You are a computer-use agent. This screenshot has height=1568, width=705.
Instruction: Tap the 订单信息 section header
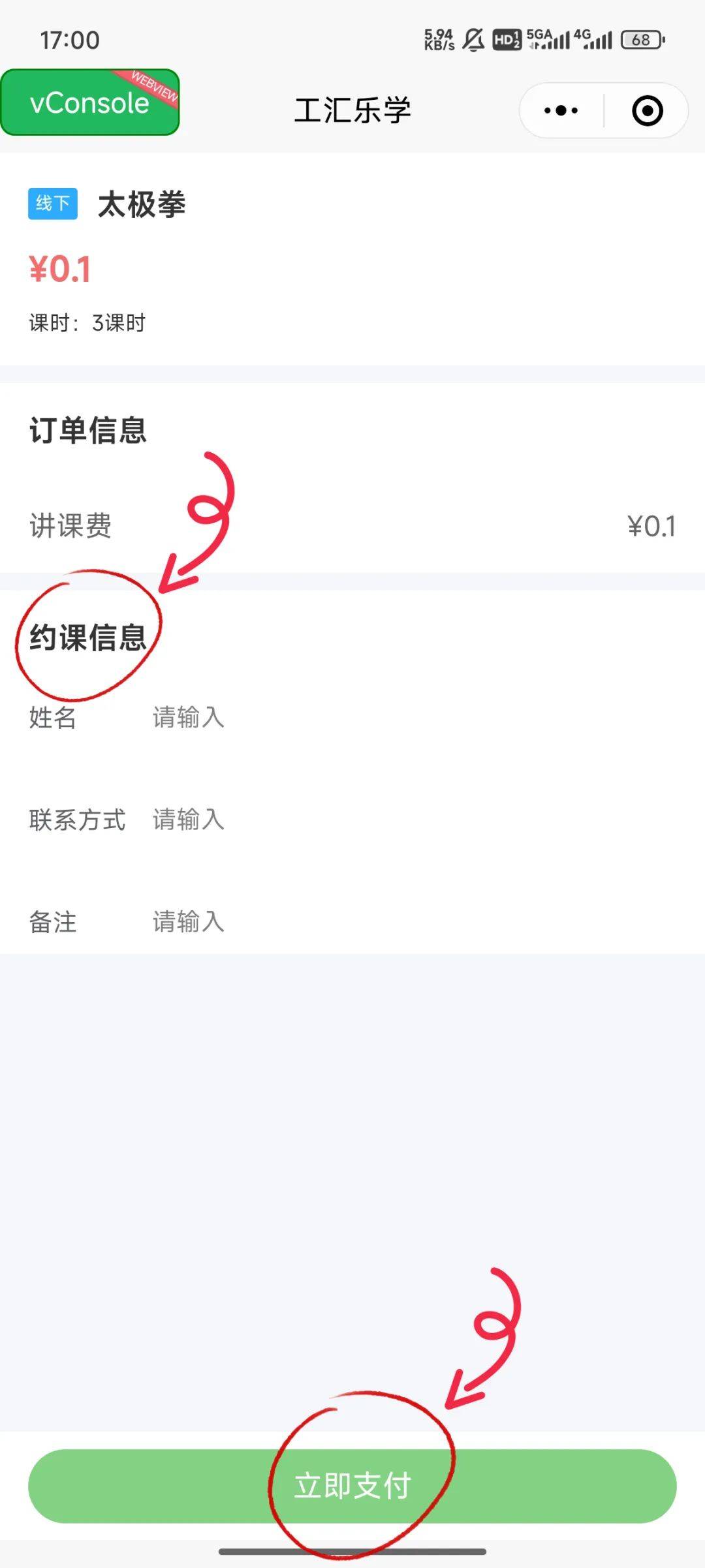(88, 429)
